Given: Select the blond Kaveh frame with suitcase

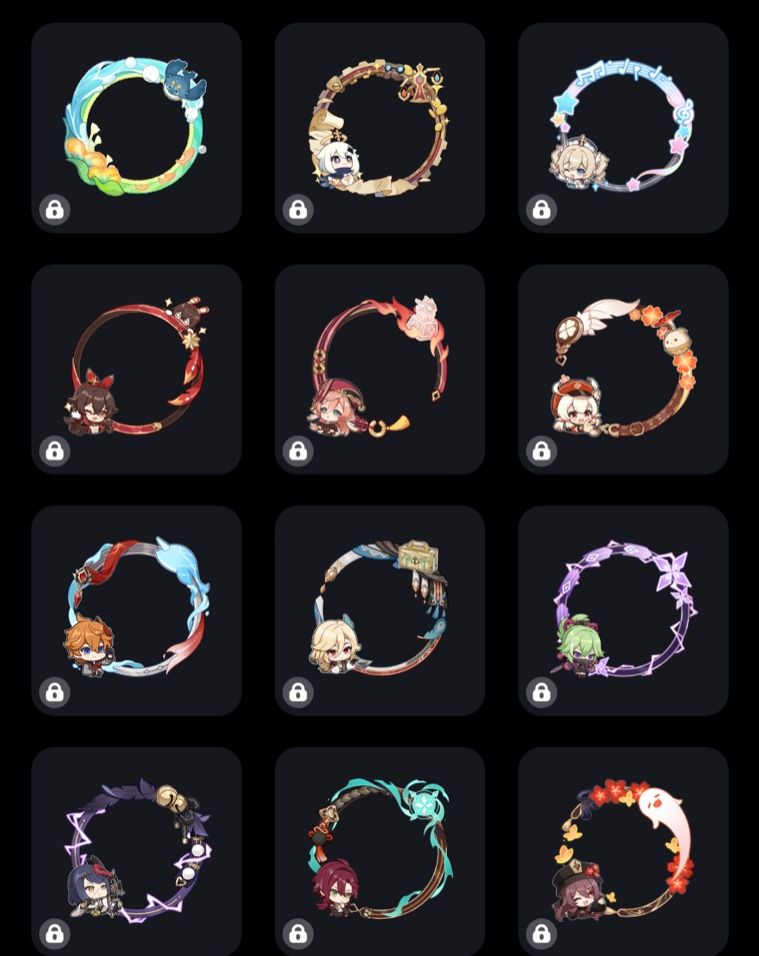Looking at the screenshot, I should [380, 610].
